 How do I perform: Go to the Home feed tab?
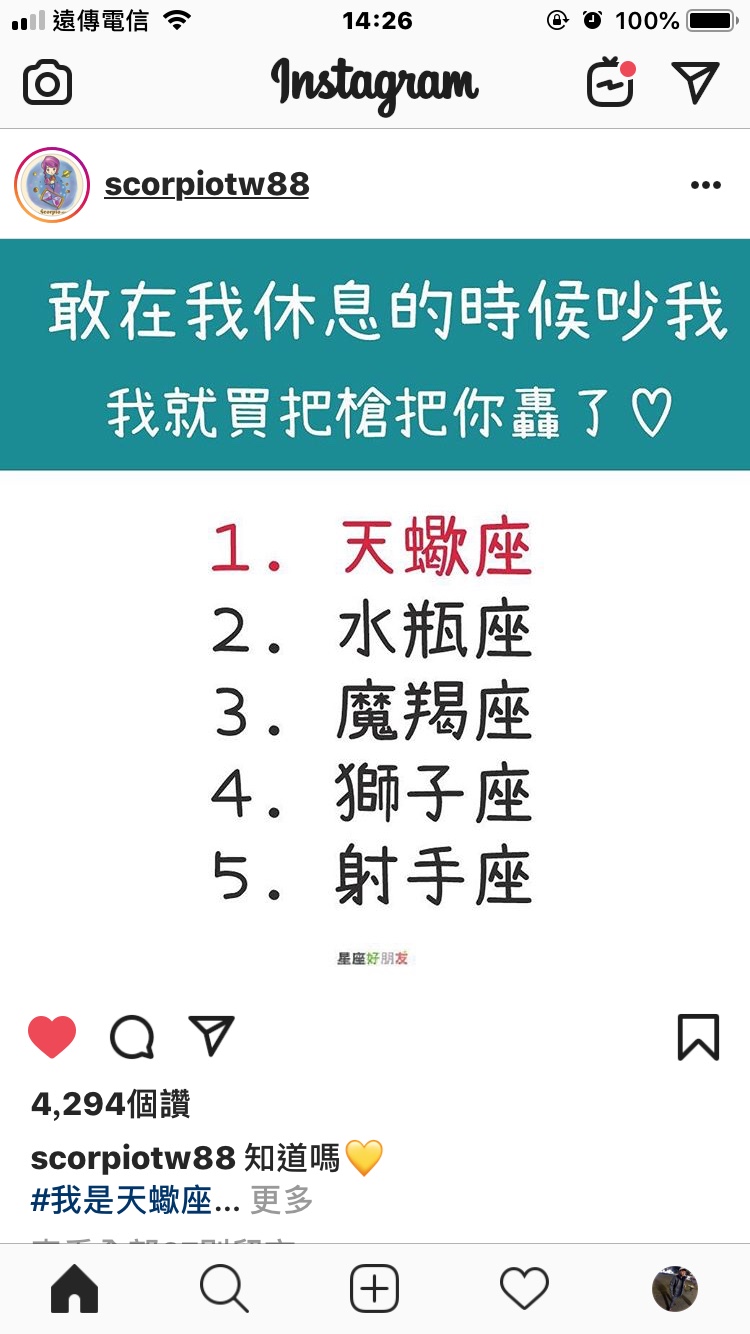[x=75, y=1289]
